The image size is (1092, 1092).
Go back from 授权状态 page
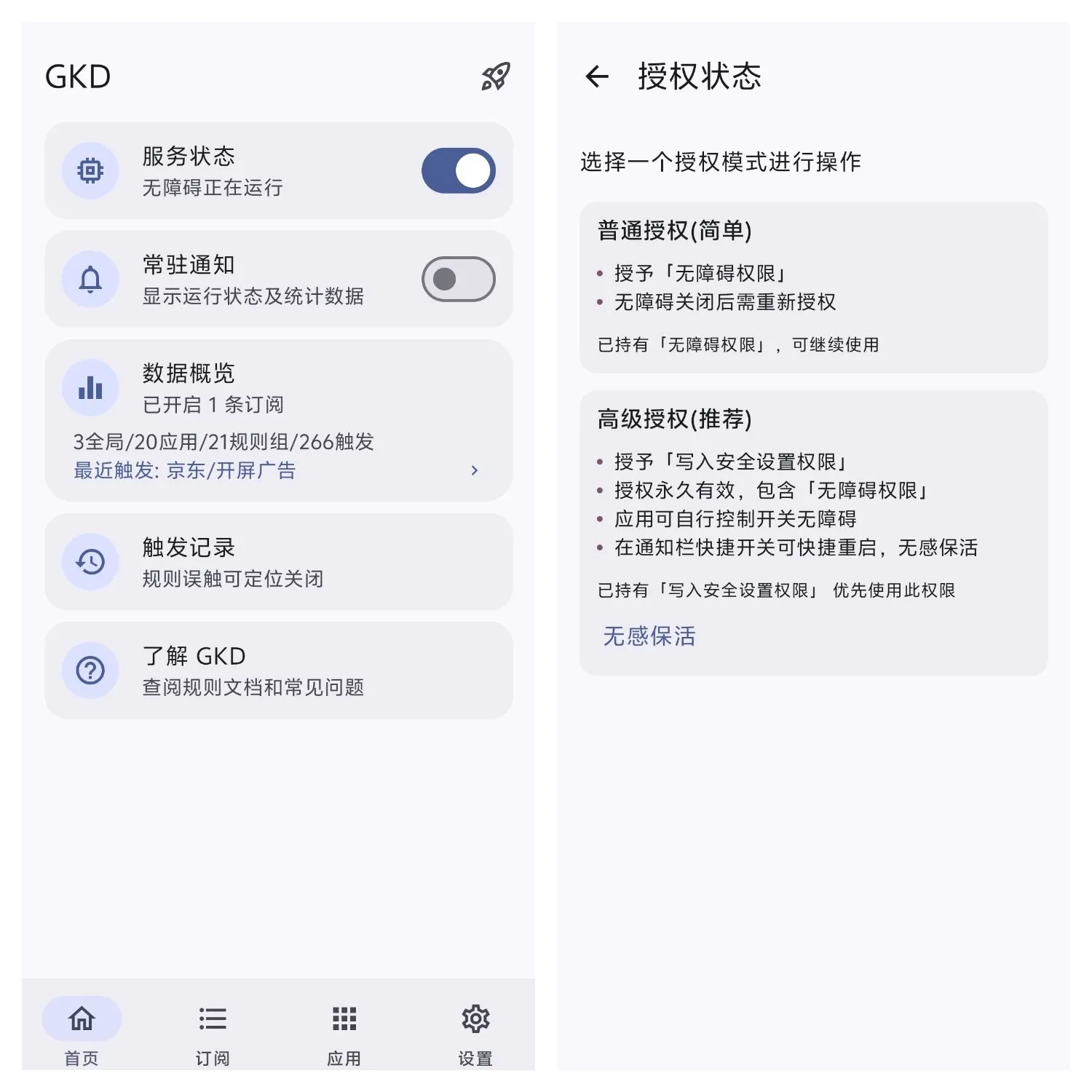(597, 76)
